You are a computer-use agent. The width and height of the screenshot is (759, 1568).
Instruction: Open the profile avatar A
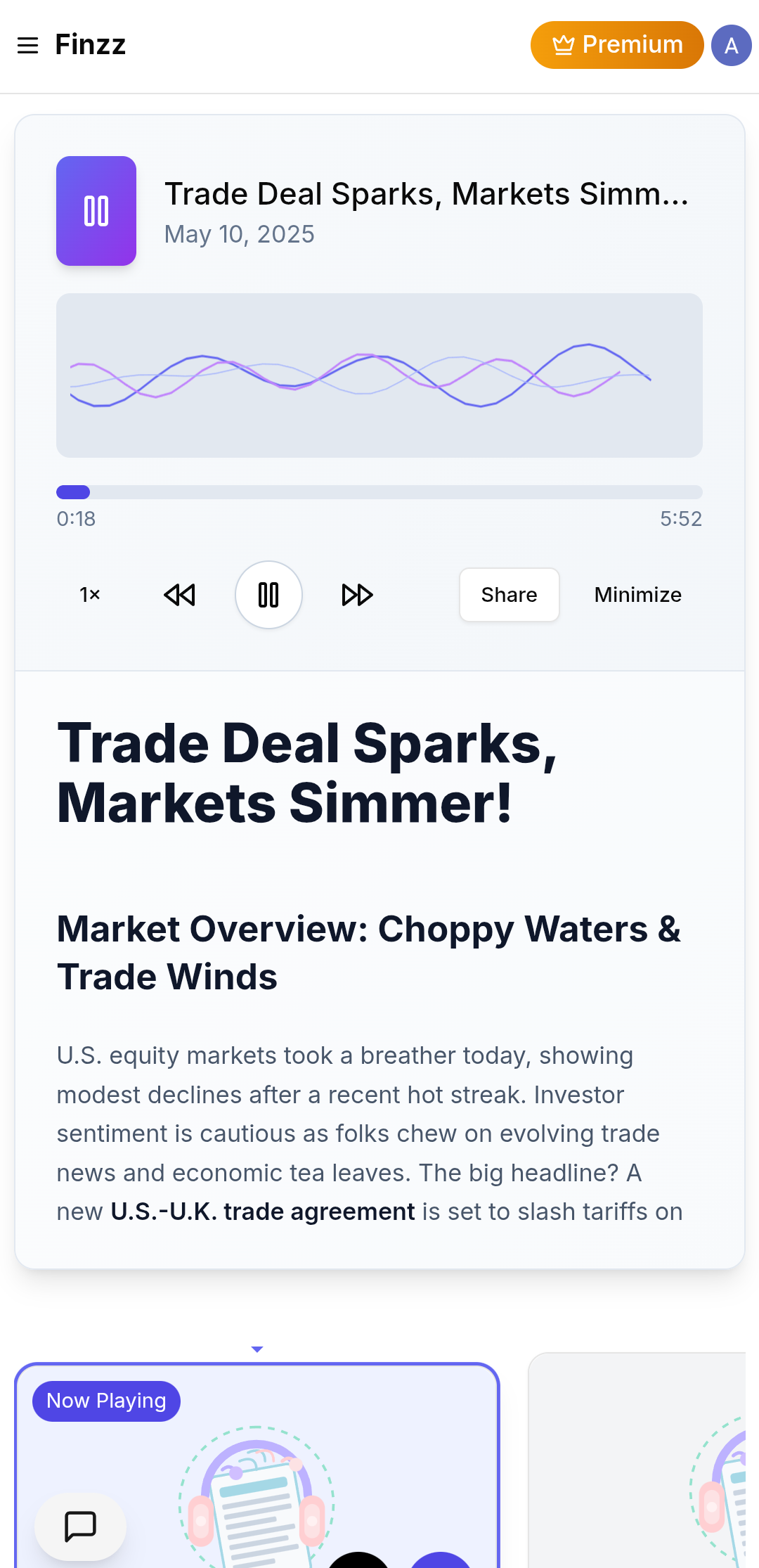(x=731, y=46)
